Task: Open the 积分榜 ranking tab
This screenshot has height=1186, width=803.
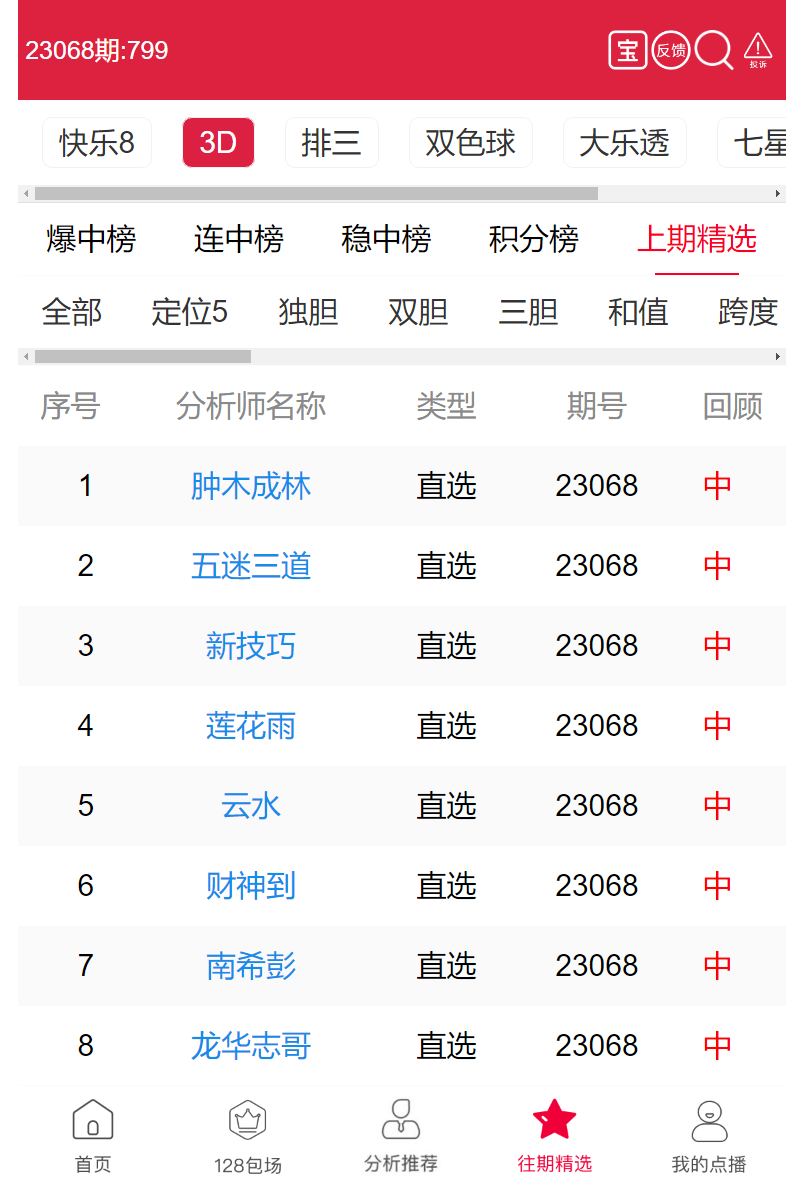Action: point(534,239)
